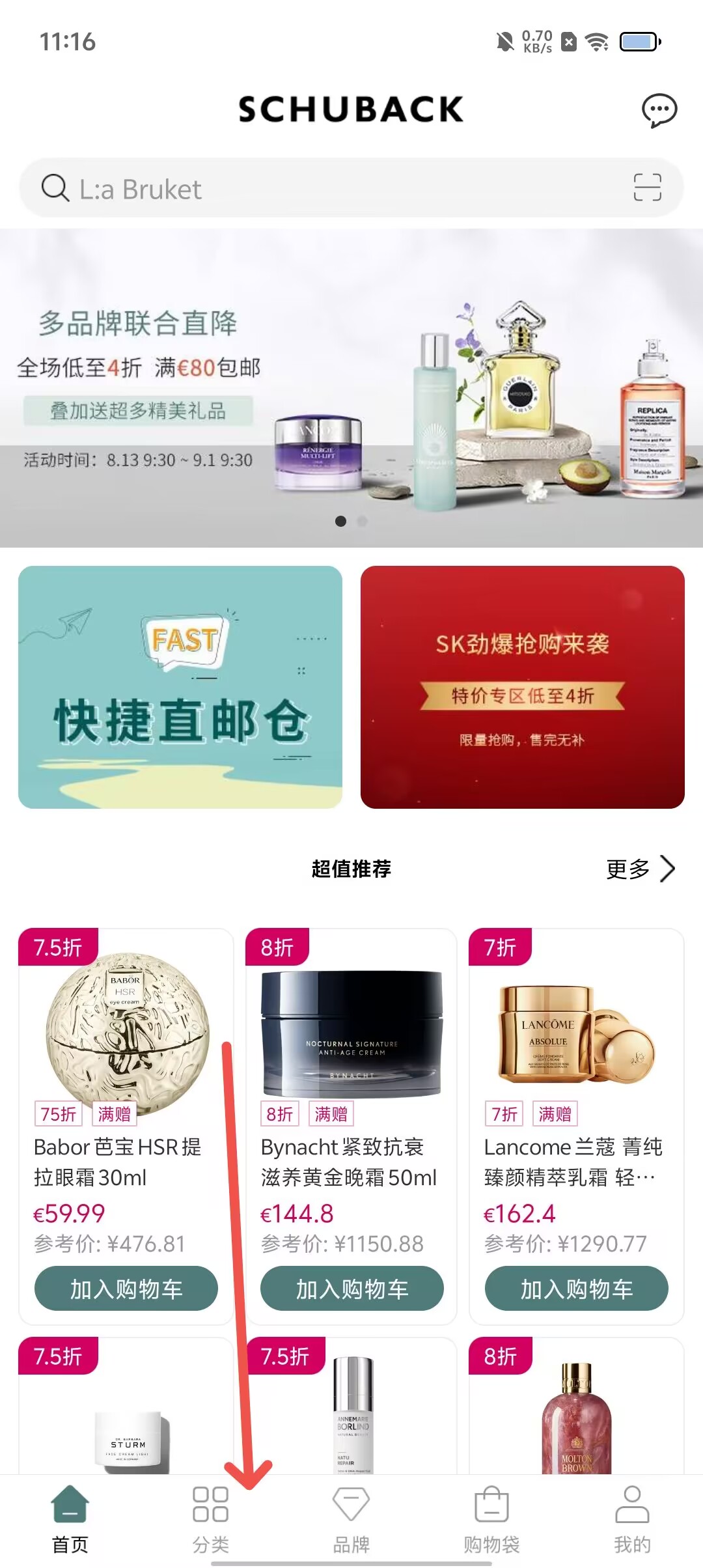Add Lancome cream to cart
Screen dimensions: 703x1568
pyautogui.click(x=575, y=1289)
